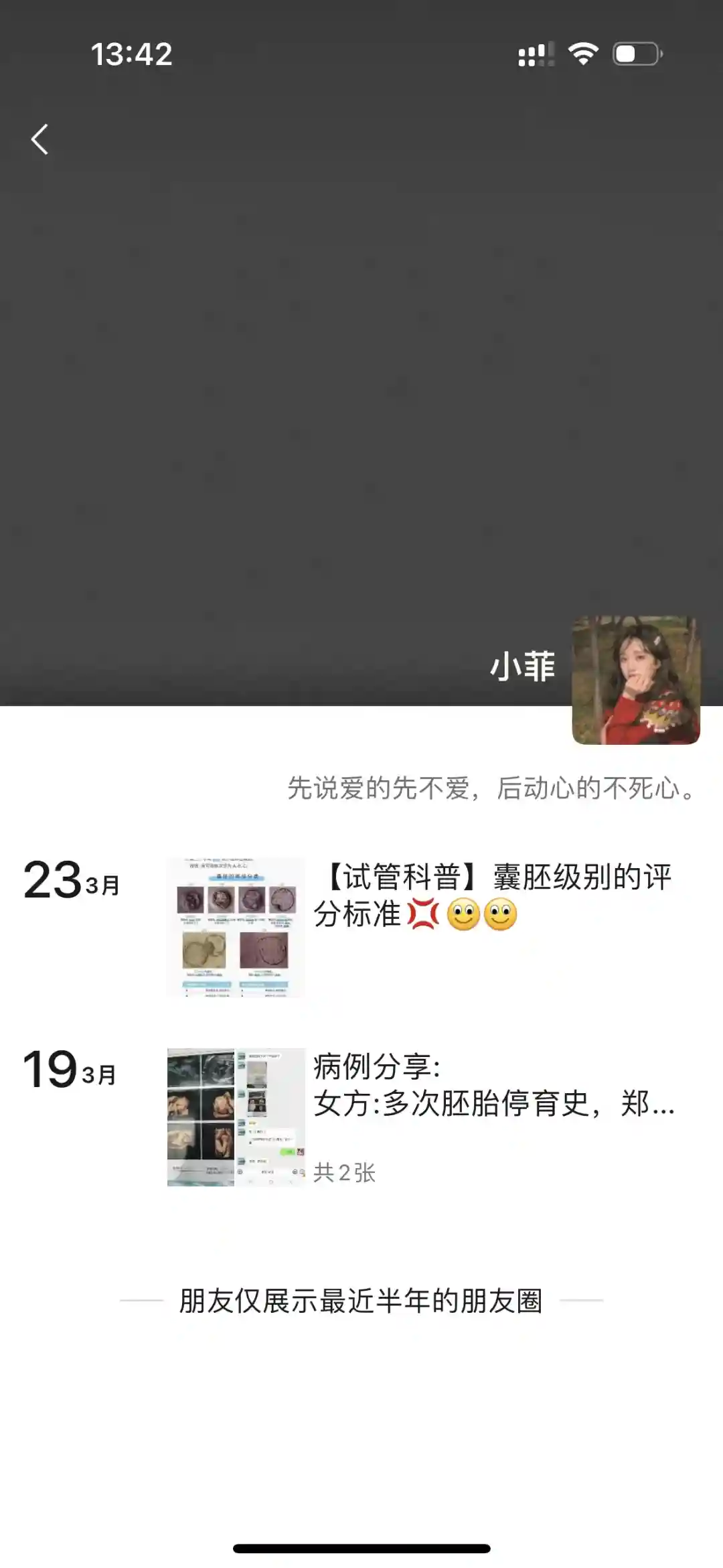This screenshot has height=1568, width=723.
Task: Open the March 23 post about 囊胚级别的评分标准
Action: pyautogui.click(x=492, y=896)
